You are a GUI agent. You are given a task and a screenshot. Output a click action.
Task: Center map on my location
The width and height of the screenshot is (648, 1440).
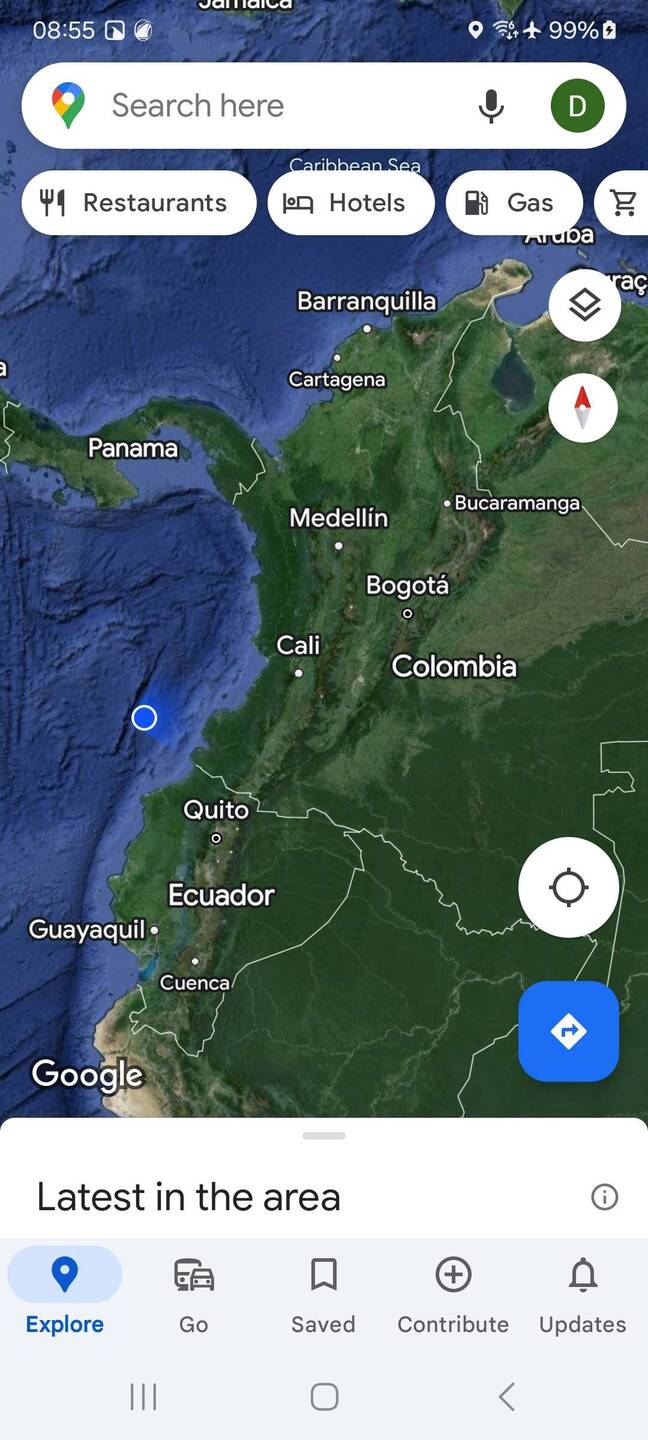tap(568, 887)
